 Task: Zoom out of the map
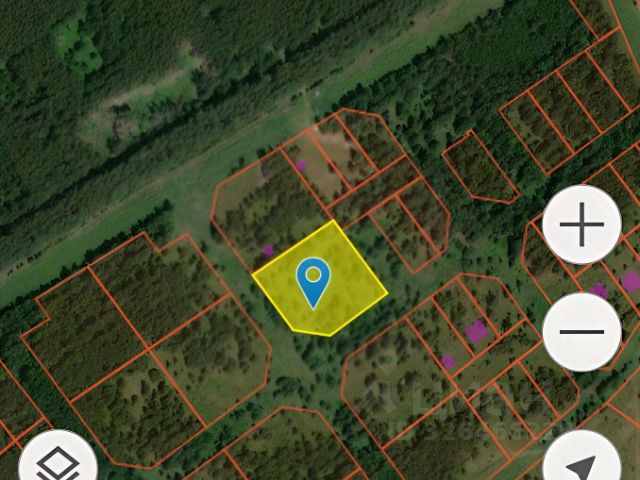point(582,332)
